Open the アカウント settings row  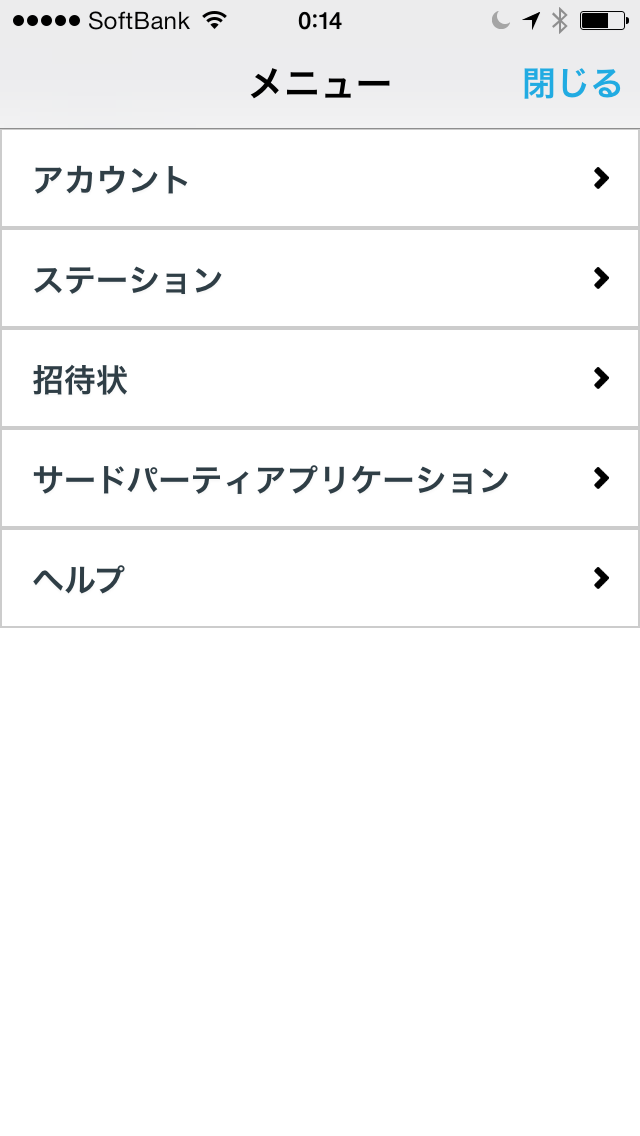pyautogui.click(x=320, y=179)
